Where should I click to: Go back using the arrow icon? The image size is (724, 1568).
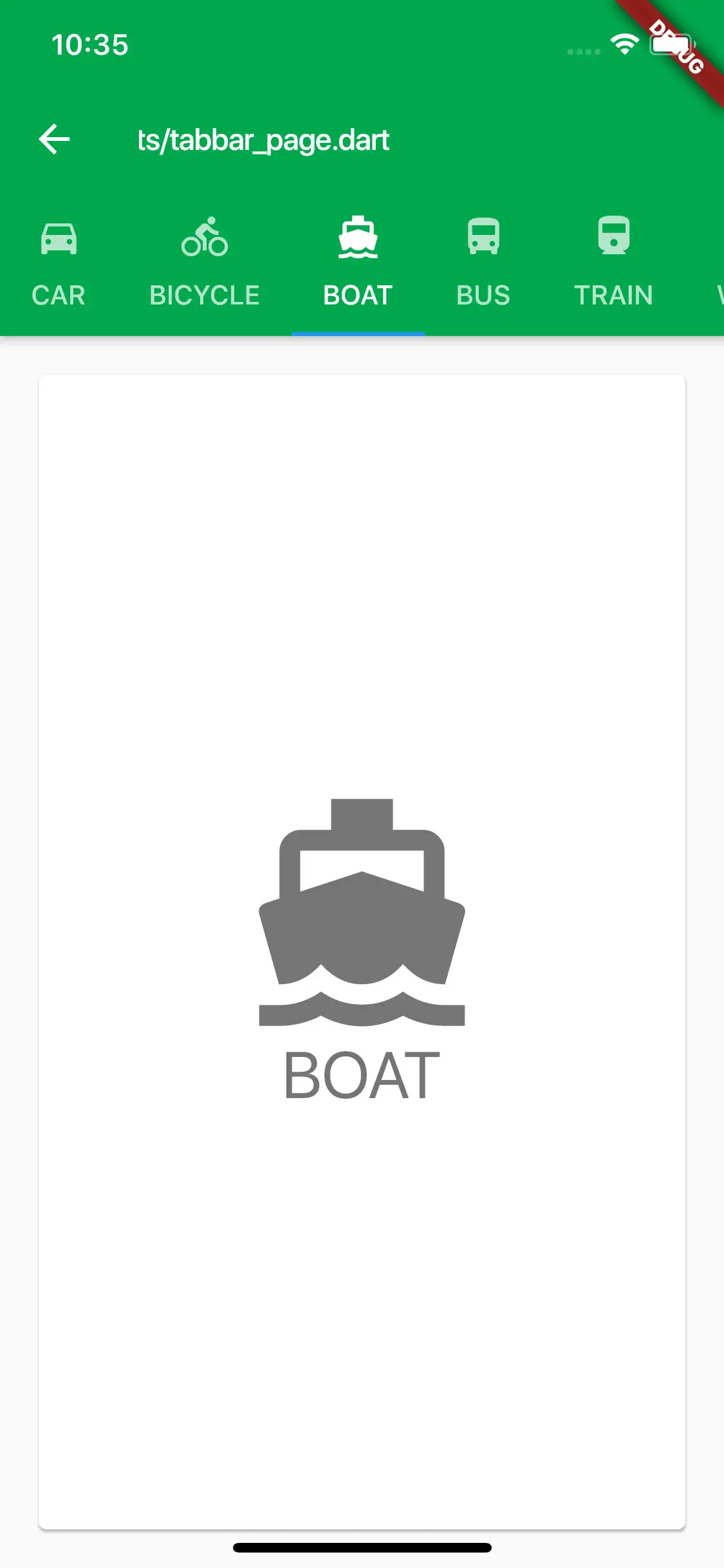pos(55,140)
